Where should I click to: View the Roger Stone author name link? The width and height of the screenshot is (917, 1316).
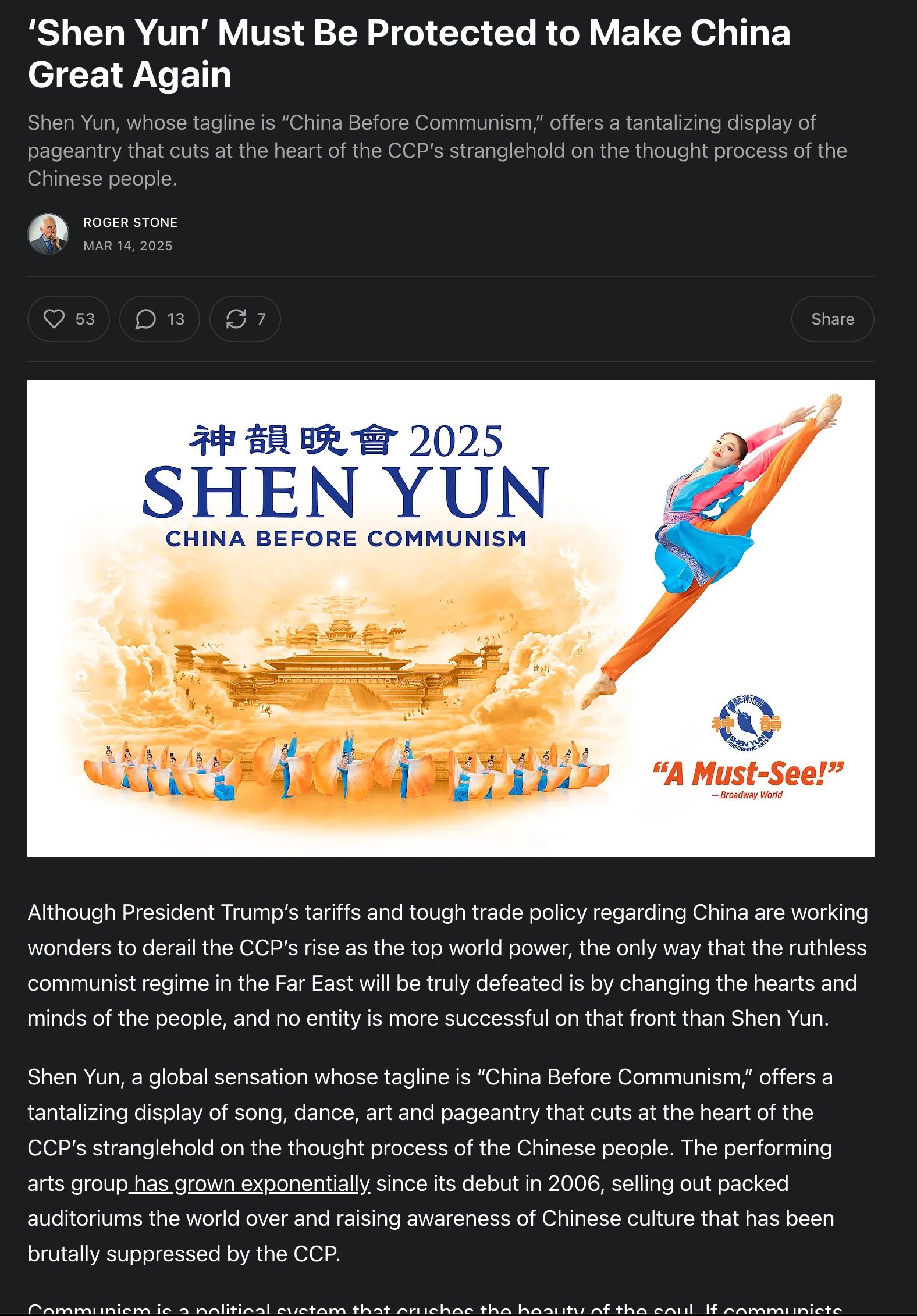(x=130, y=222)
